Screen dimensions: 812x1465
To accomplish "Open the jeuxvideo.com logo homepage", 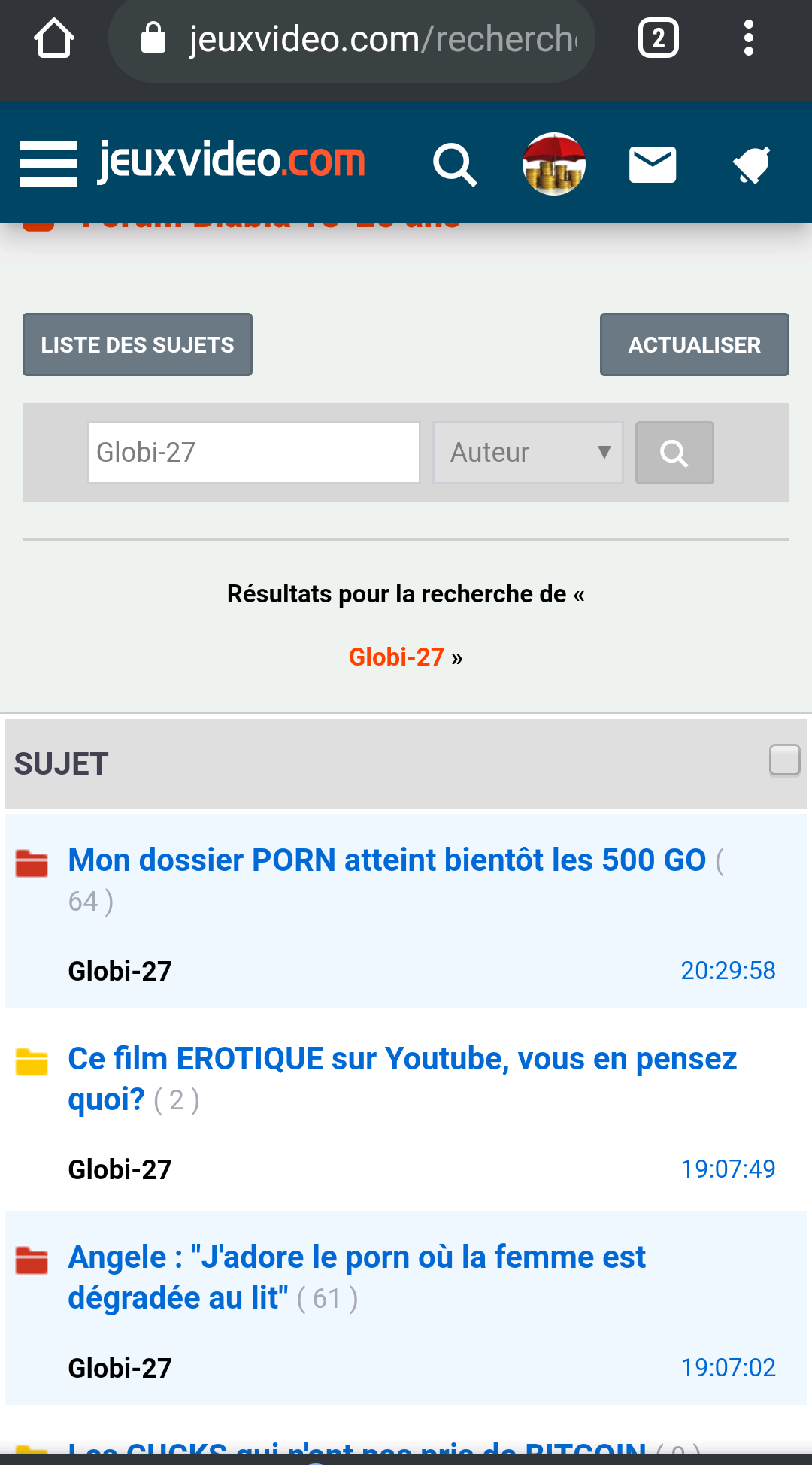I will click(x=232, y=160).
